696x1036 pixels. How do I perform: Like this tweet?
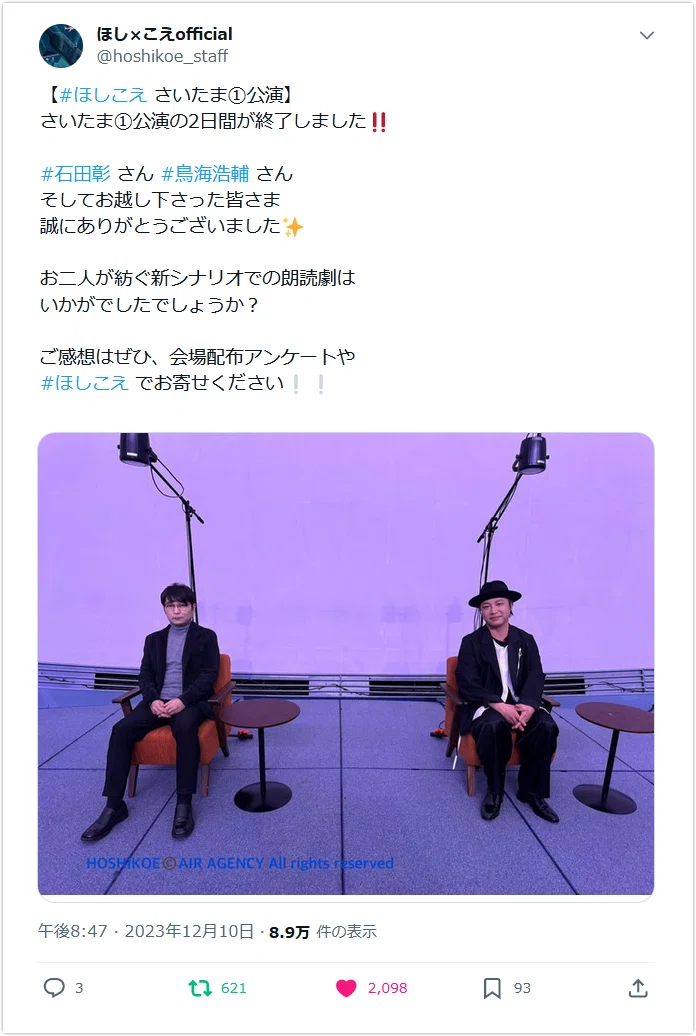click(x=346, y=988)
